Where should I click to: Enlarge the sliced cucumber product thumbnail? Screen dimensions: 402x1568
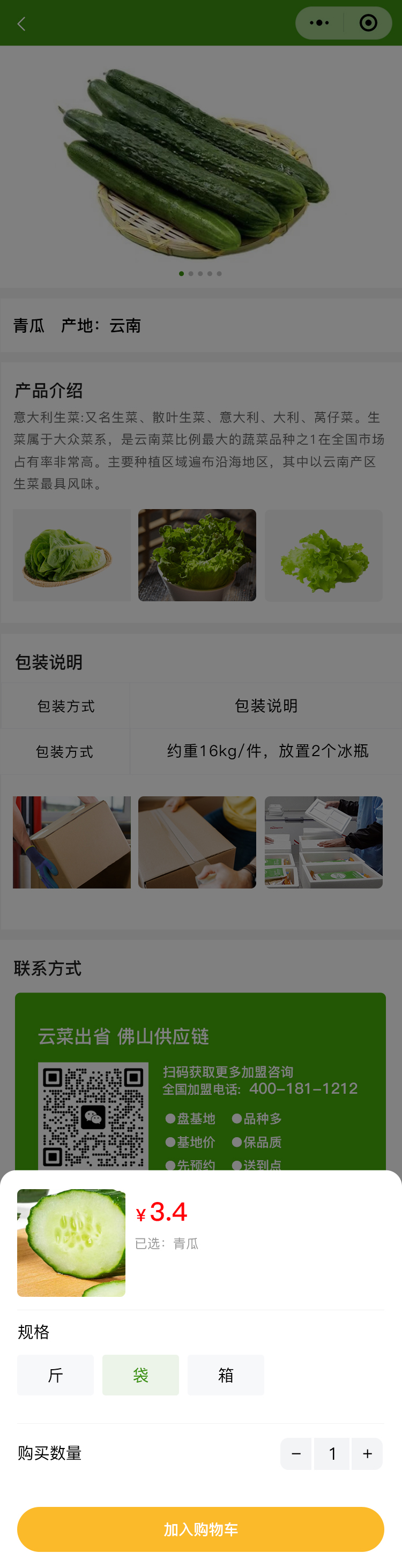coord(71,1242)
